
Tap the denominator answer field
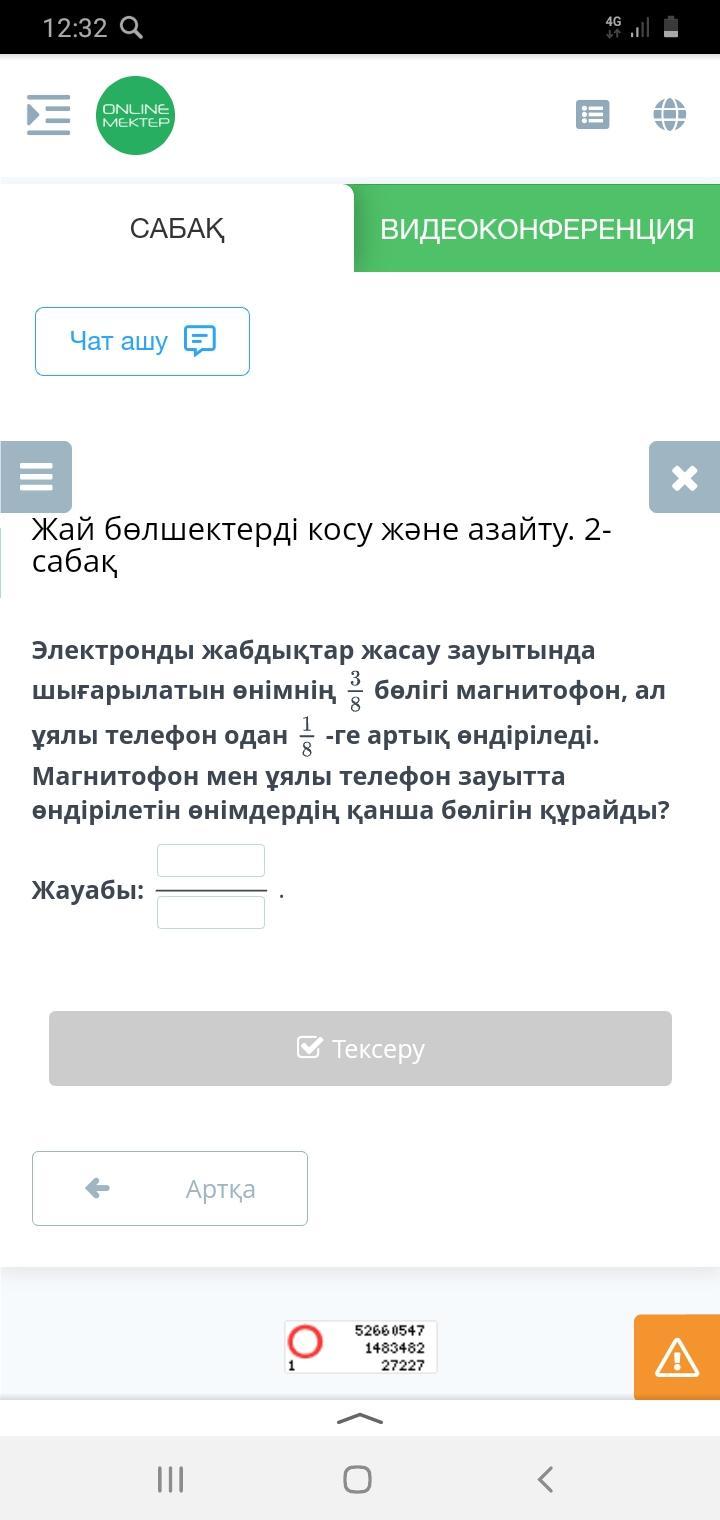pos(211,912)
